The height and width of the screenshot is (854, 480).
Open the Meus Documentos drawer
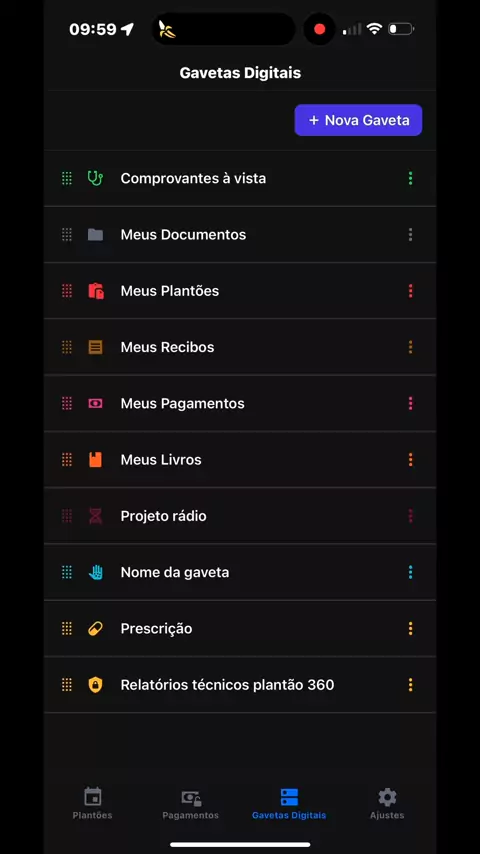tap(240, 235)
